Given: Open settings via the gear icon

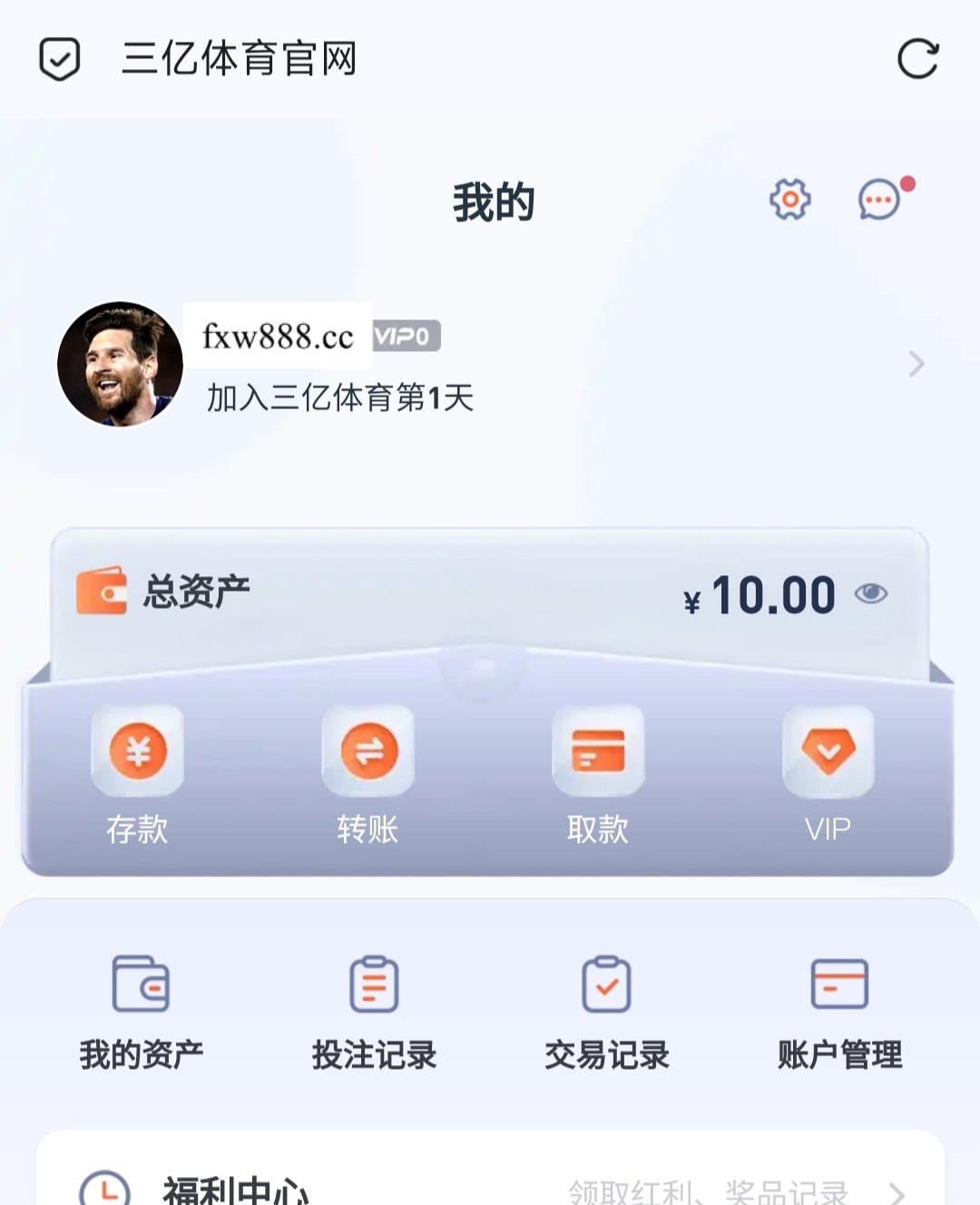Looking at the screenshot, I should [789, 200].
